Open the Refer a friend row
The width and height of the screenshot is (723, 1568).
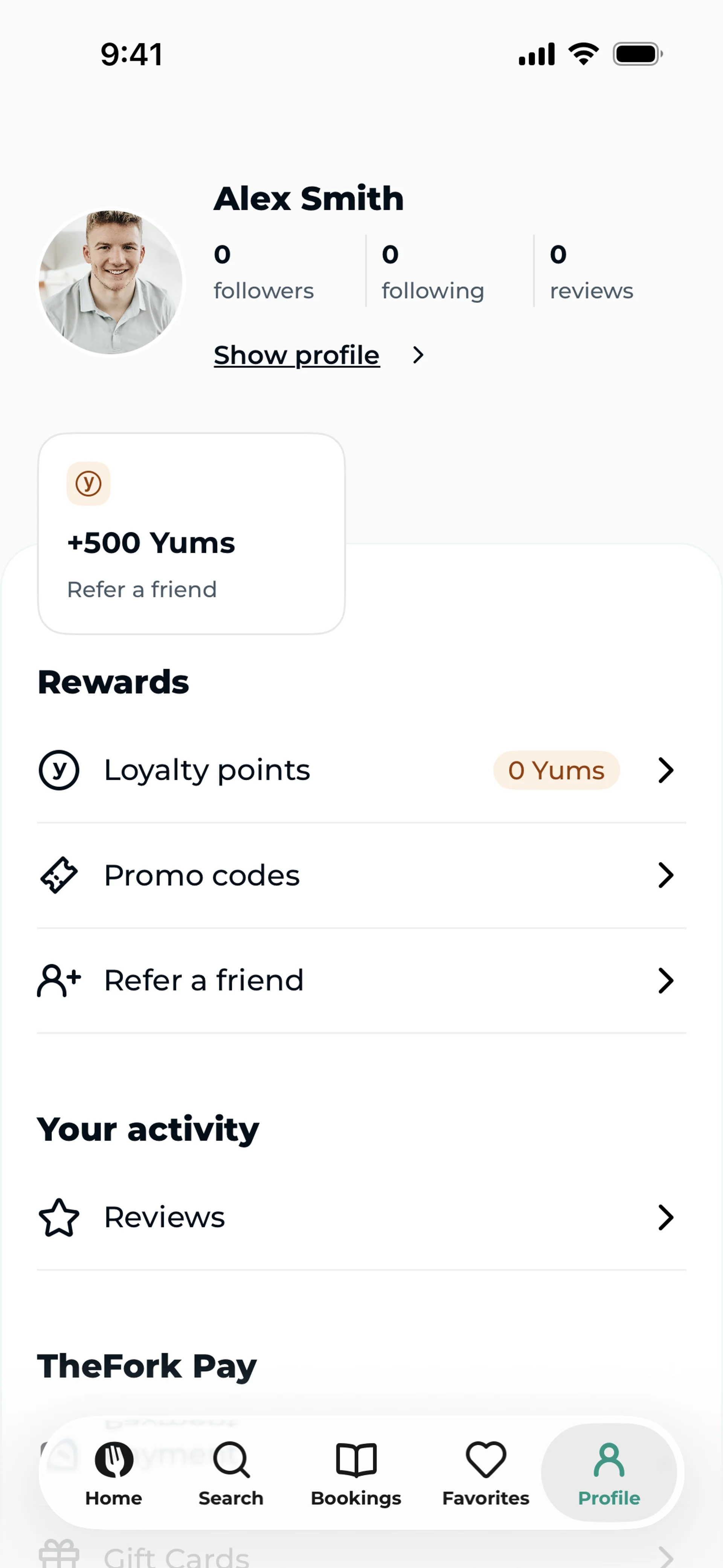tap(361, 981)
